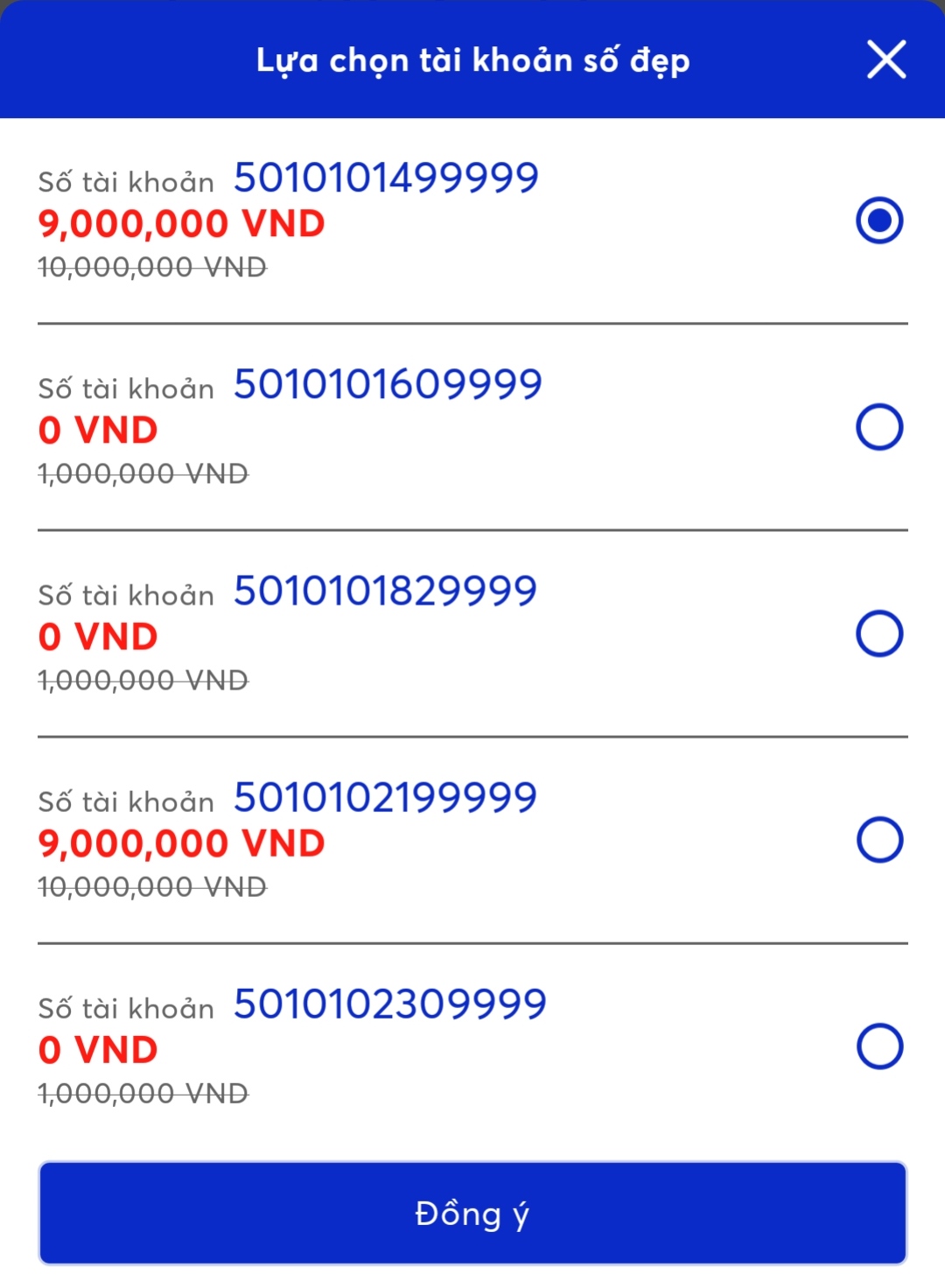945x1288 pixels.
Task: Pick account number 5010101829999
Action: click(879, 633)
